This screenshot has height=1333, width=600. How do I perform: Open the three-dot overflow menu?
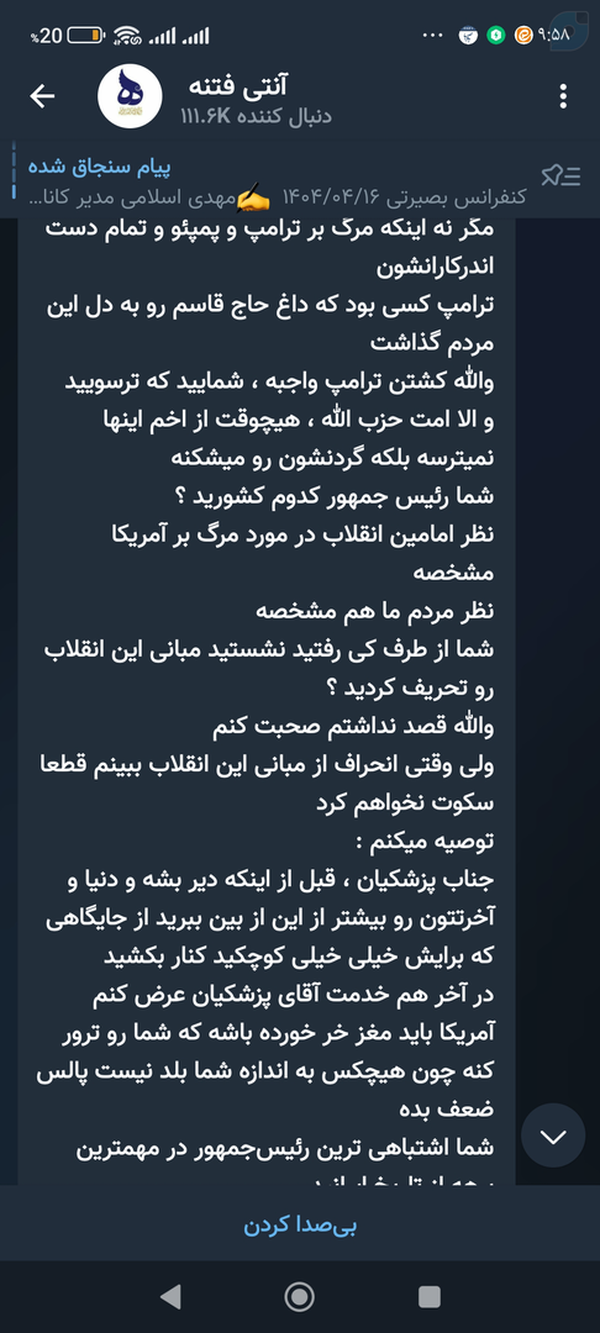tap(564, 96)
